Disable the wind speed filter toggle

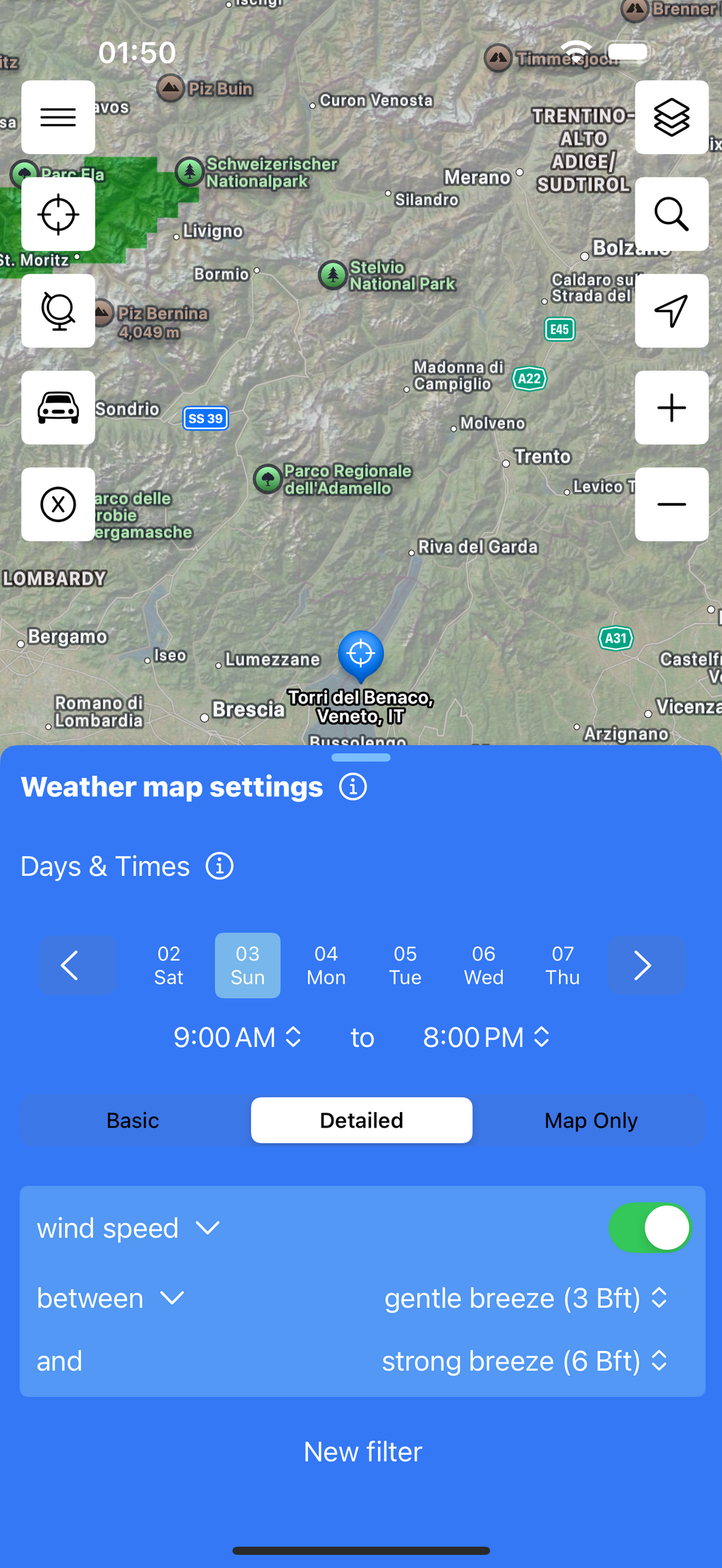tap(649, 1228)
